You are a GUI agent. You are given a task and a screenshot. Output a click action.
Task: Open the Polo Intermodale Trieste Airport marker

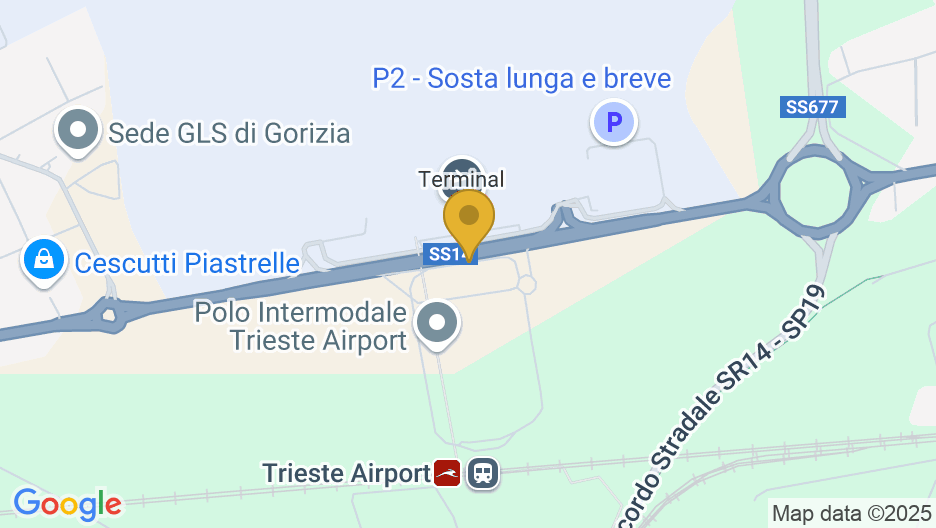437,324
